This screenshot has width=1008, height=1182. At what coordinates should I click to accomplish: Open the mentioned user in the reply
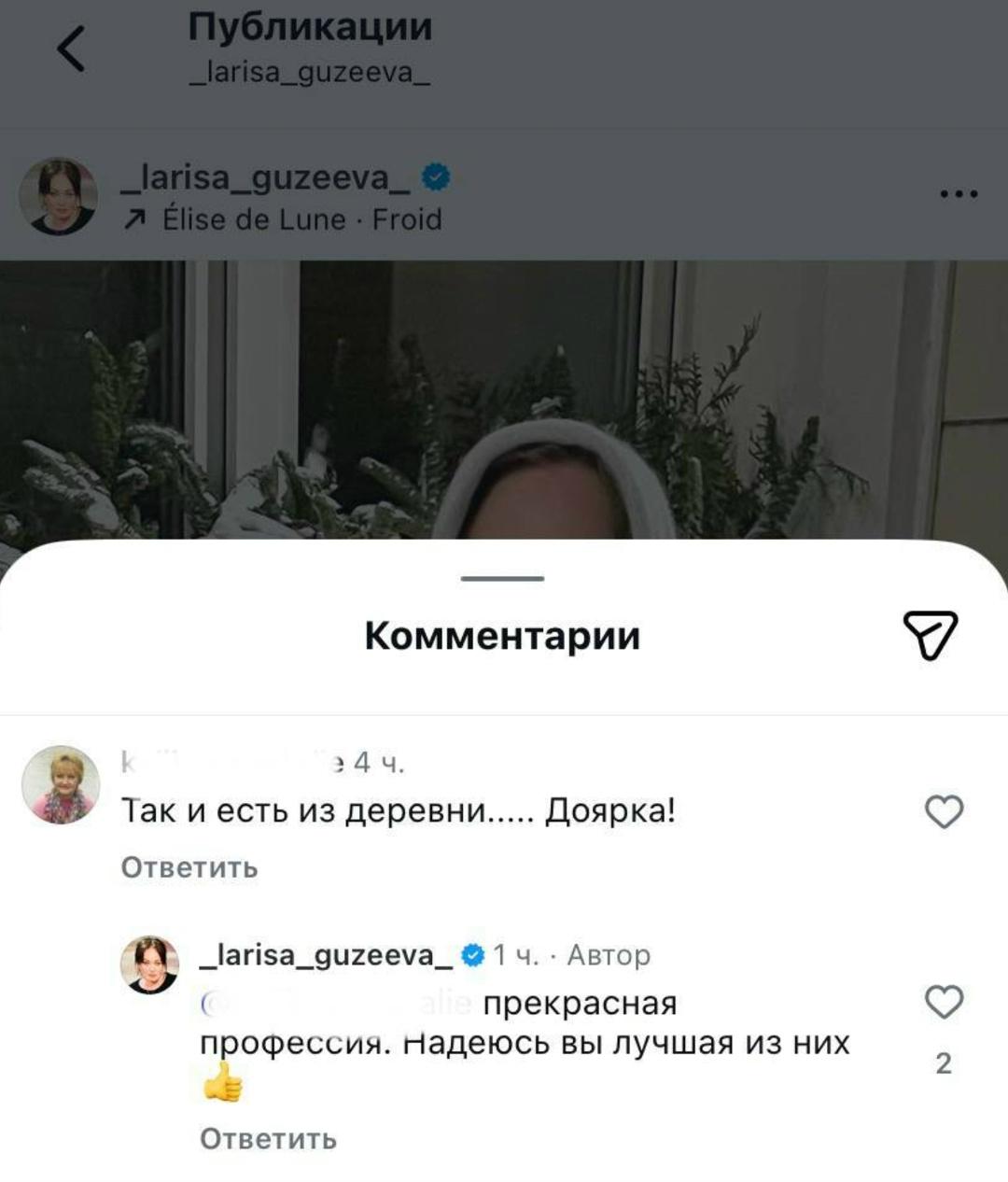coord(336,1005)
